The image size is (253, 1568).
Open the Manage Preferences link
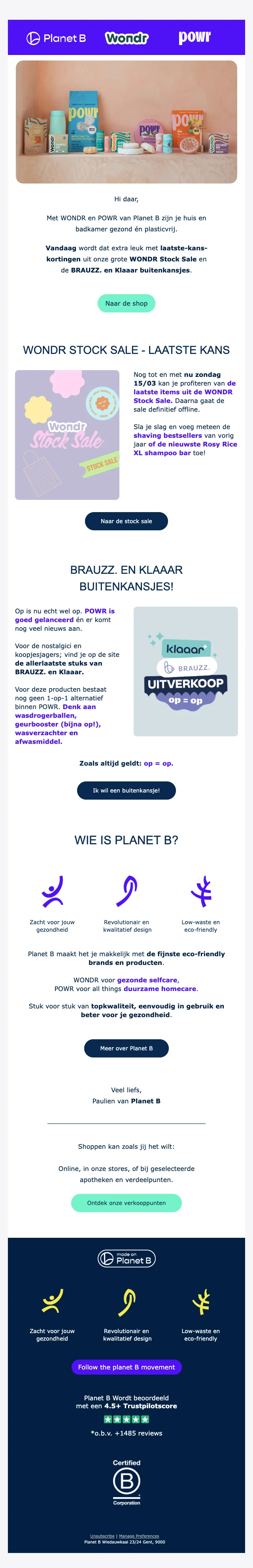pos(139,1536)
